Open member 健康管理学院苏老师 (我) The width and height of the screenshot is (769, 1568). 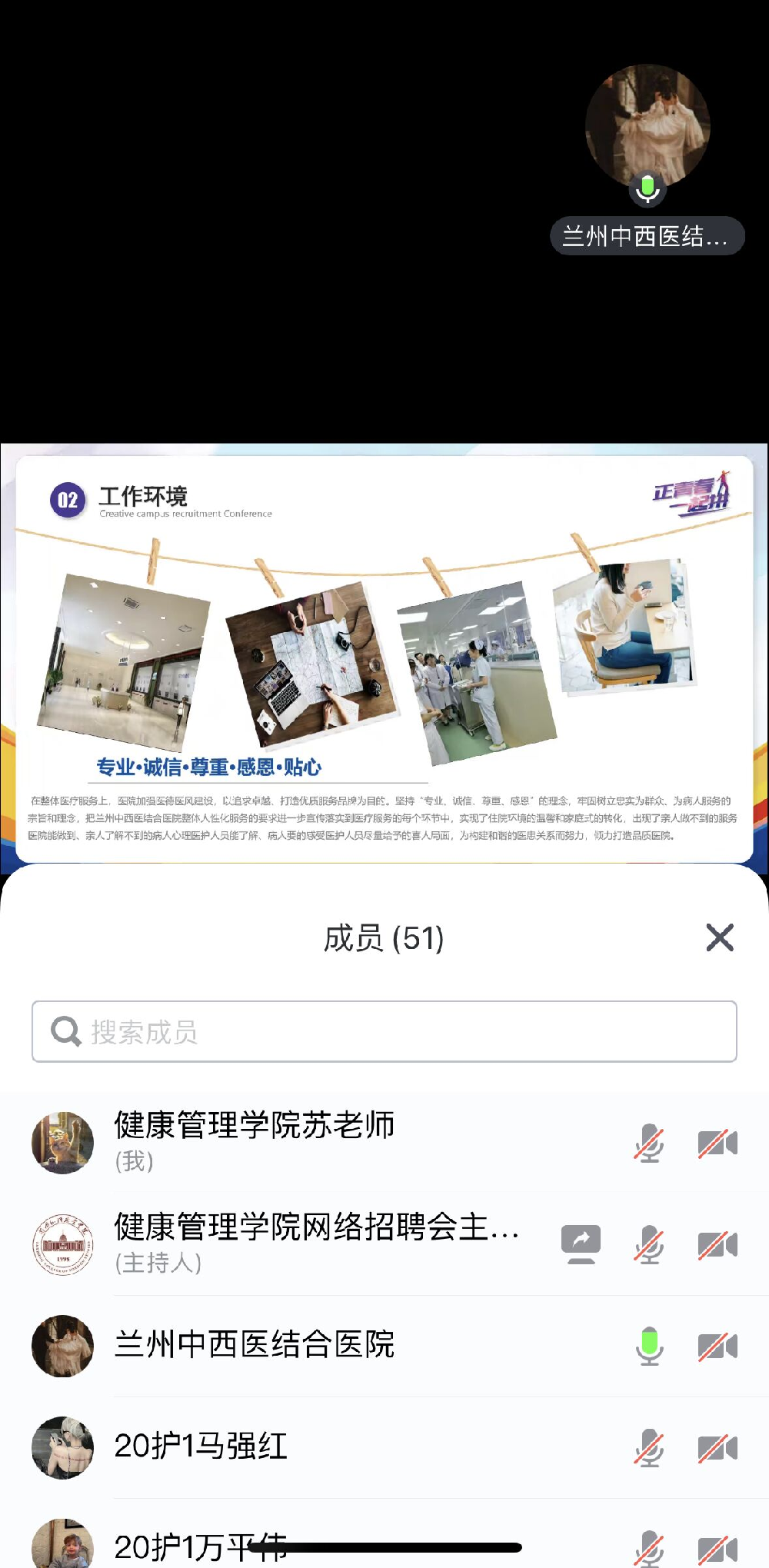coord(254,1140)
